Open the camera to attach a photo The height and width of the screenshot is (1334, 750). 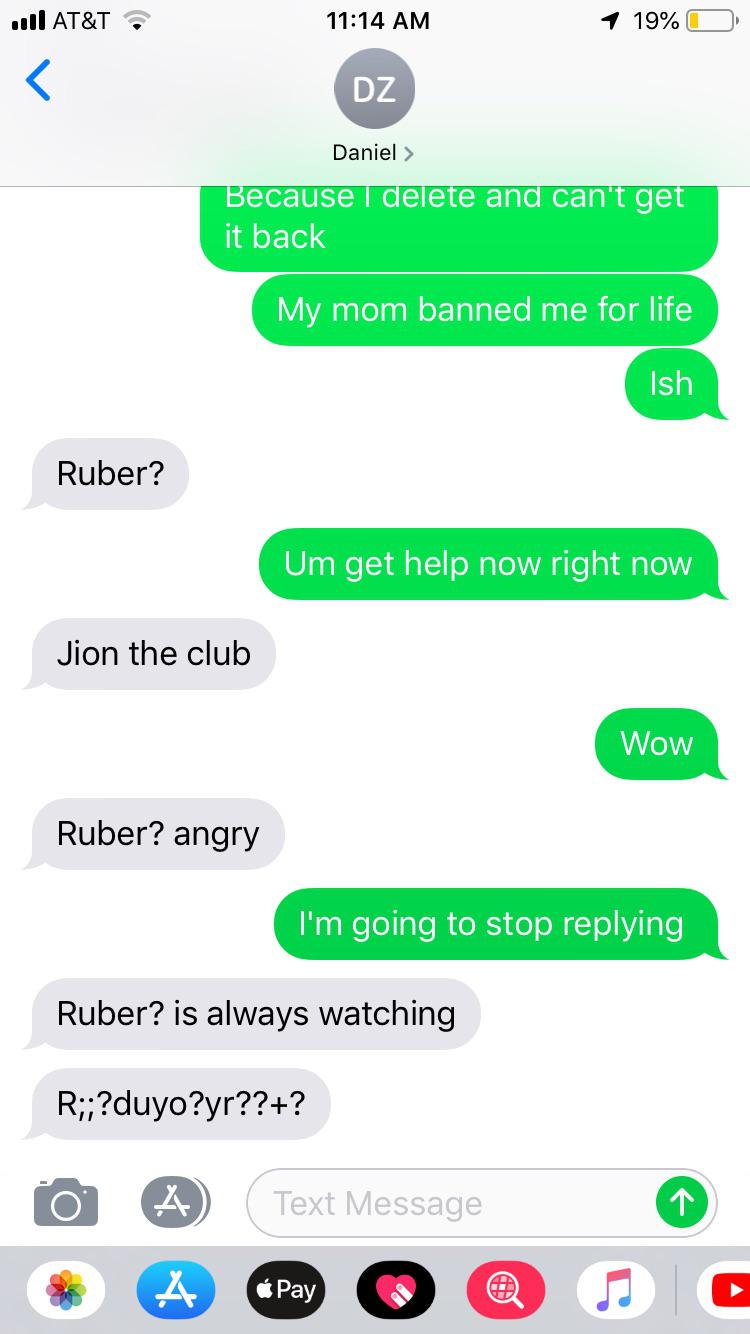66,1201
